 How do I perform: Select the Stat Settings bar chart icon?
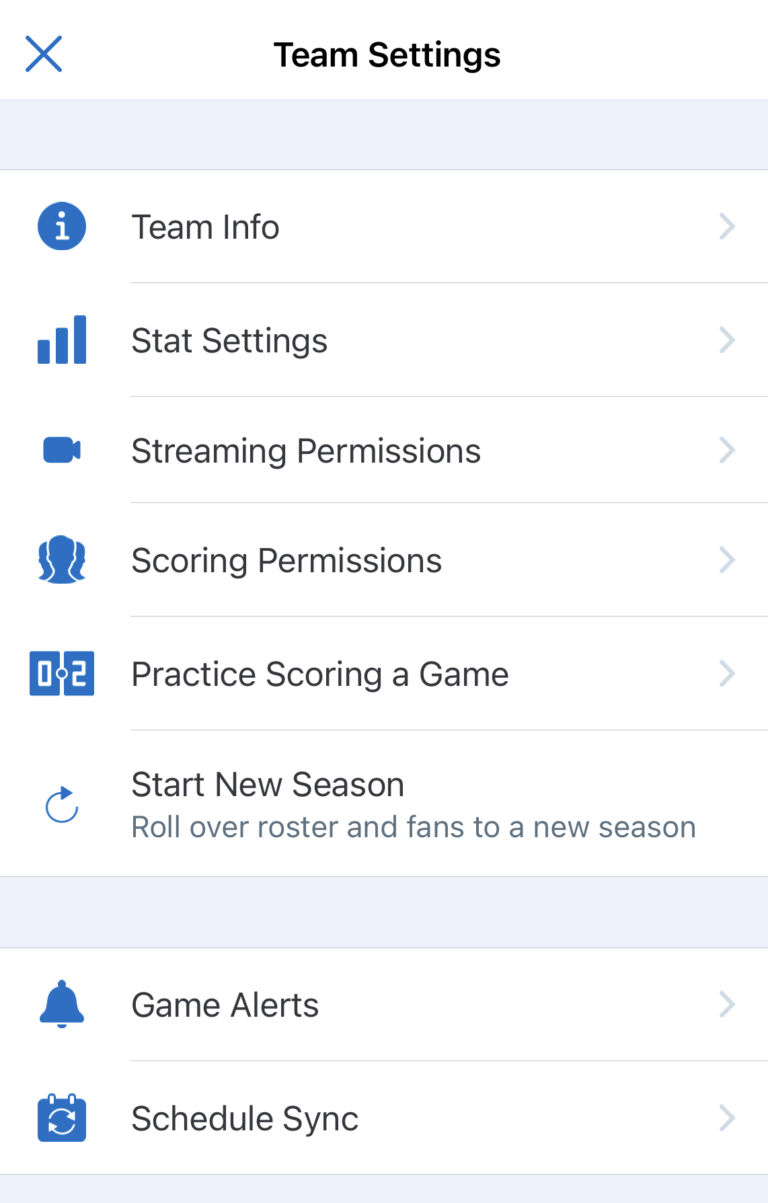click(61, 340)
